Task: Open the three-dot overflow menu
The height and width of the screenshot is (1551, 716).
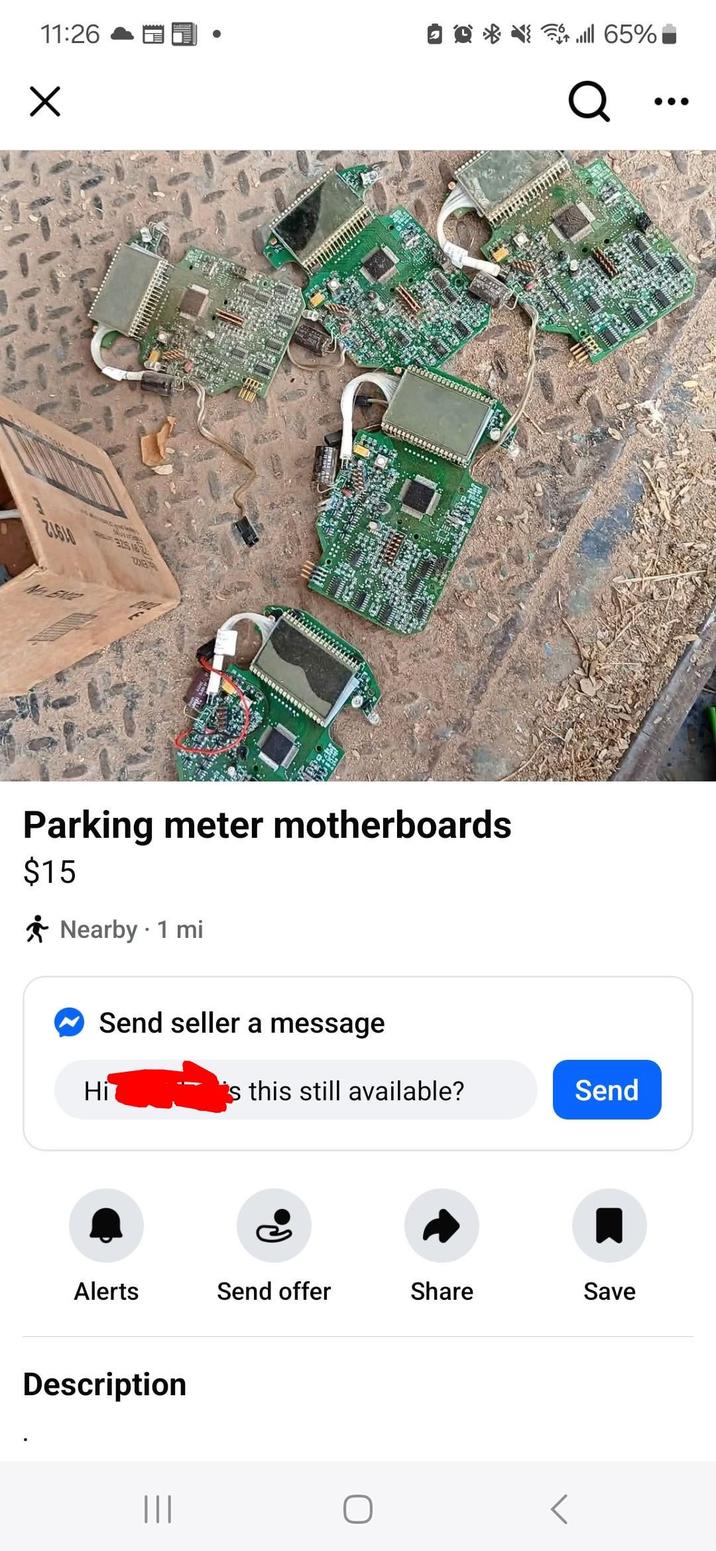Action: pos(671,101)
